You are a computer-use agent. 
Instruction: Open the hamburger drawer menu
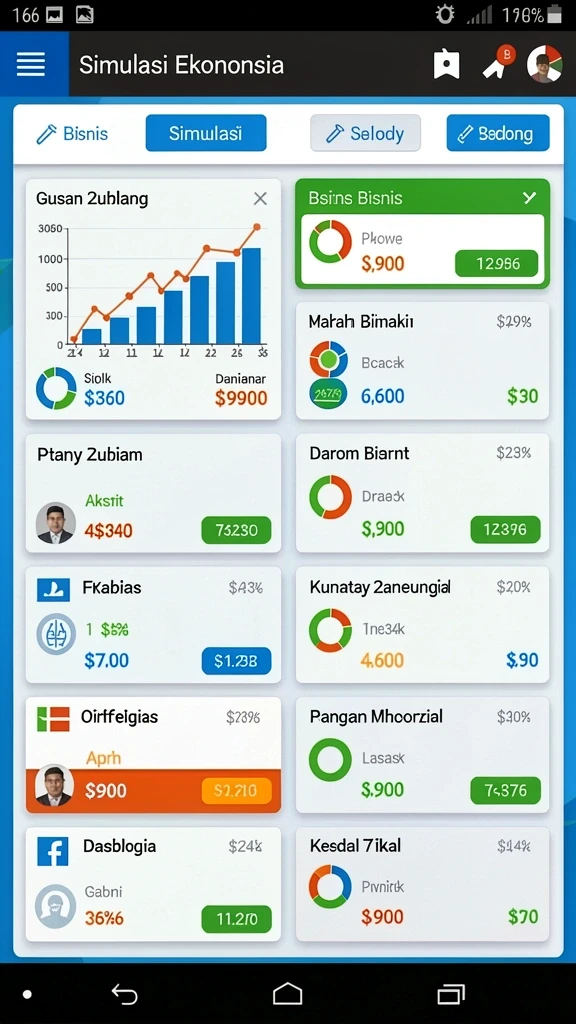tap(31, 64)
